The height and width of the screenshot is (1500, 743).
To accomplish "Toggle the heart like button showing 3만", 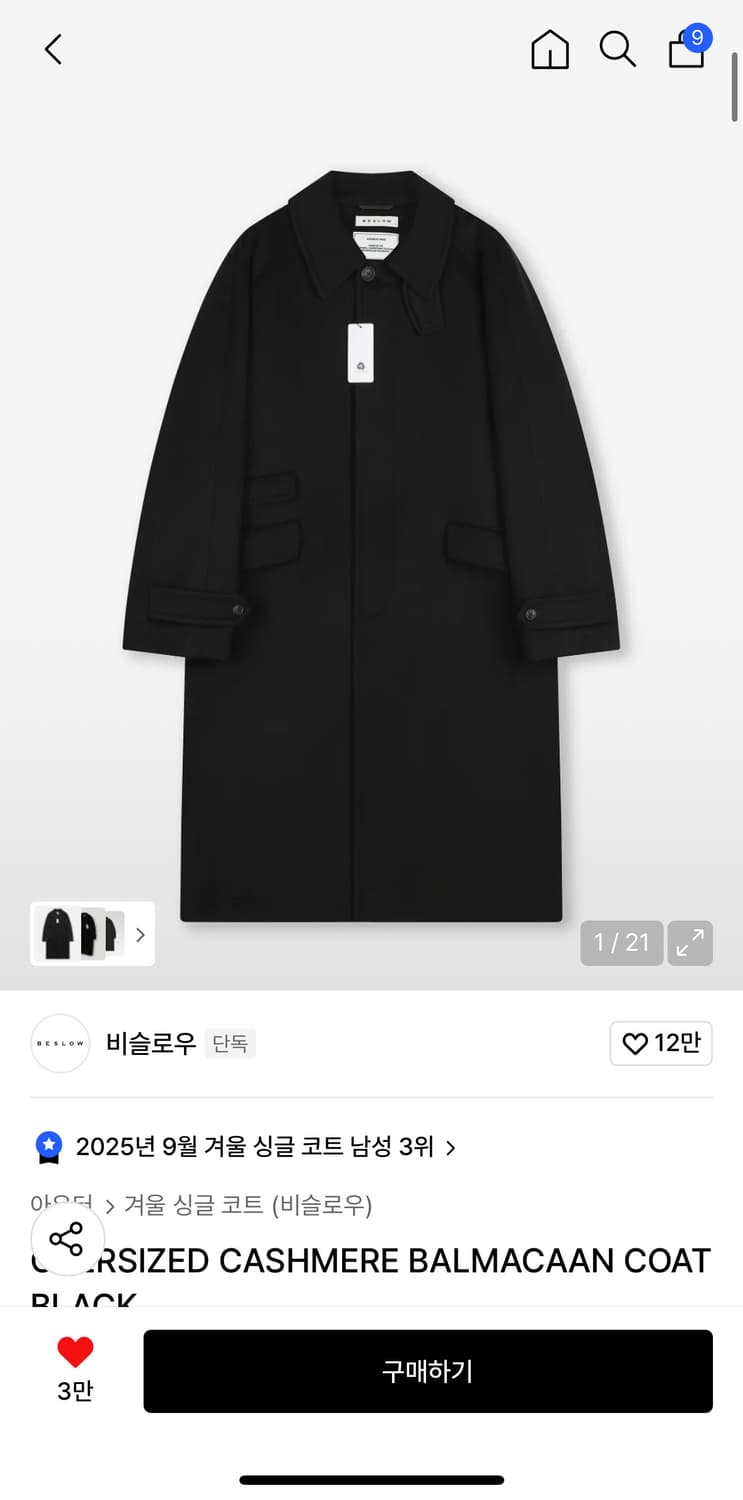I will tap(73, 1370).
